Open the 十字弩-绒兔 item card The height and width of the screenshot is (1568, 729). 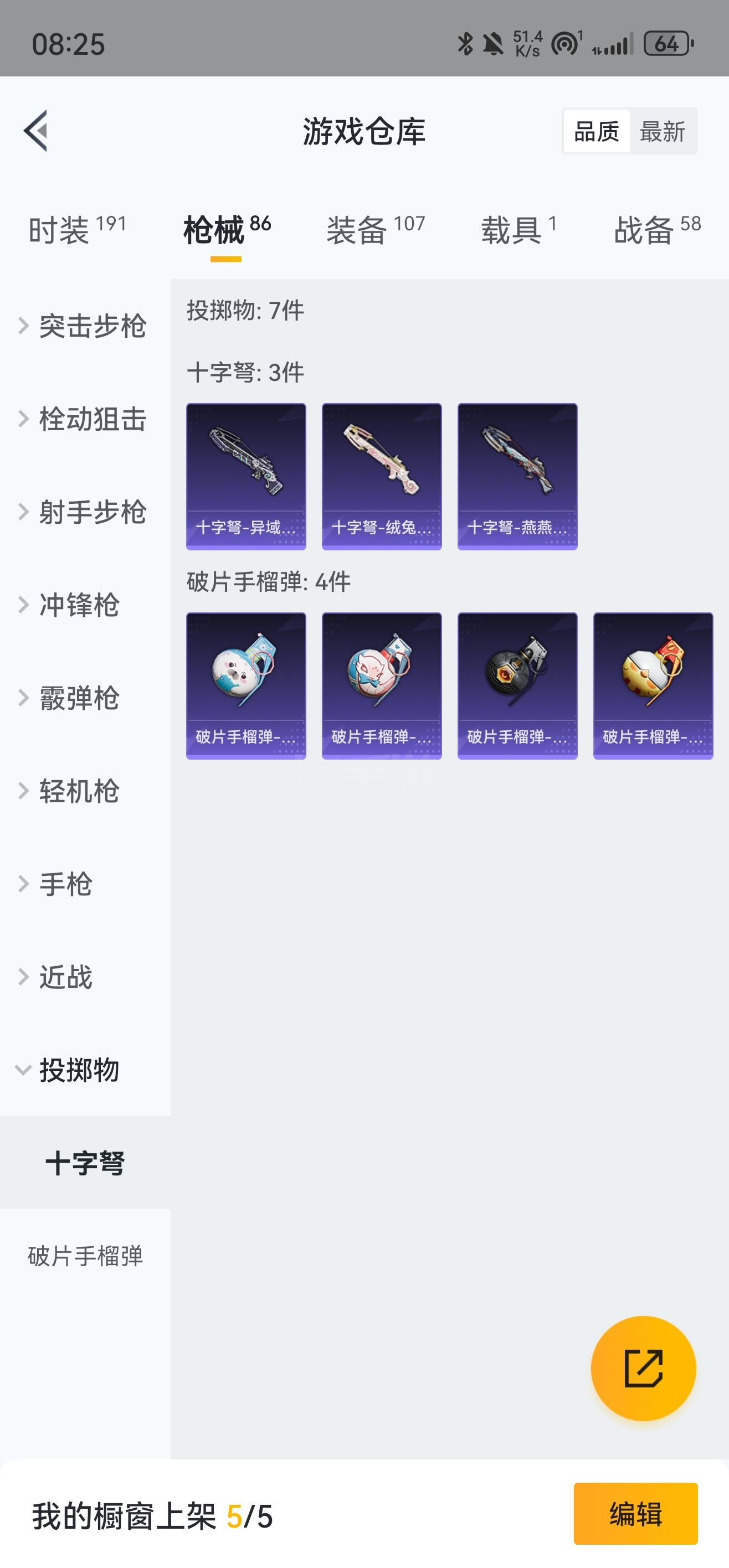pos(382,476)
